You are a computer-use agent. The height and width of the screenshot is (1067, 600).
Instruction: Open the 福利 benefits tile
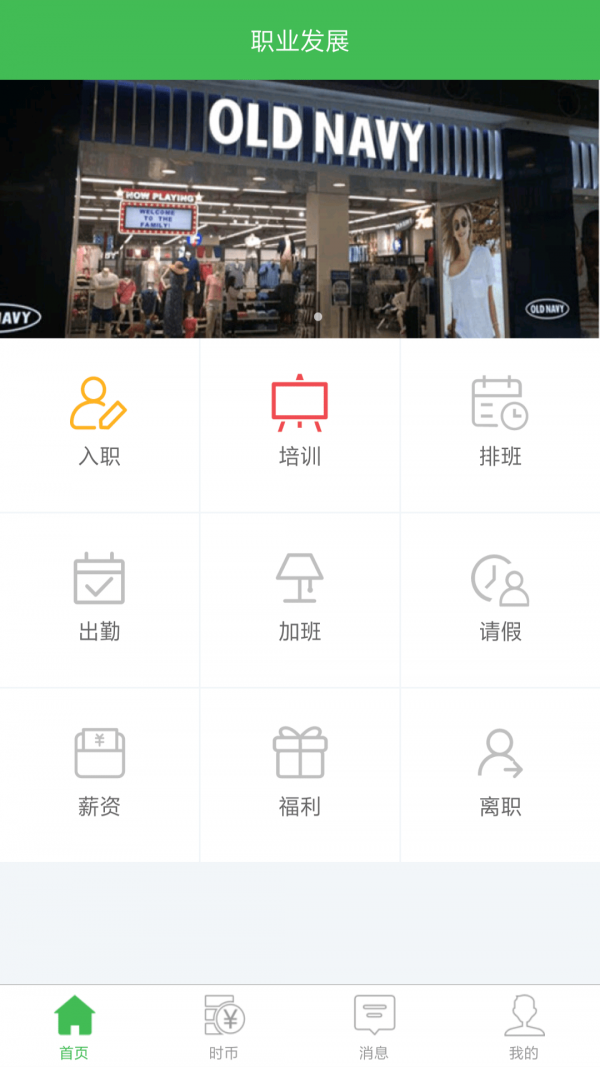299,773
